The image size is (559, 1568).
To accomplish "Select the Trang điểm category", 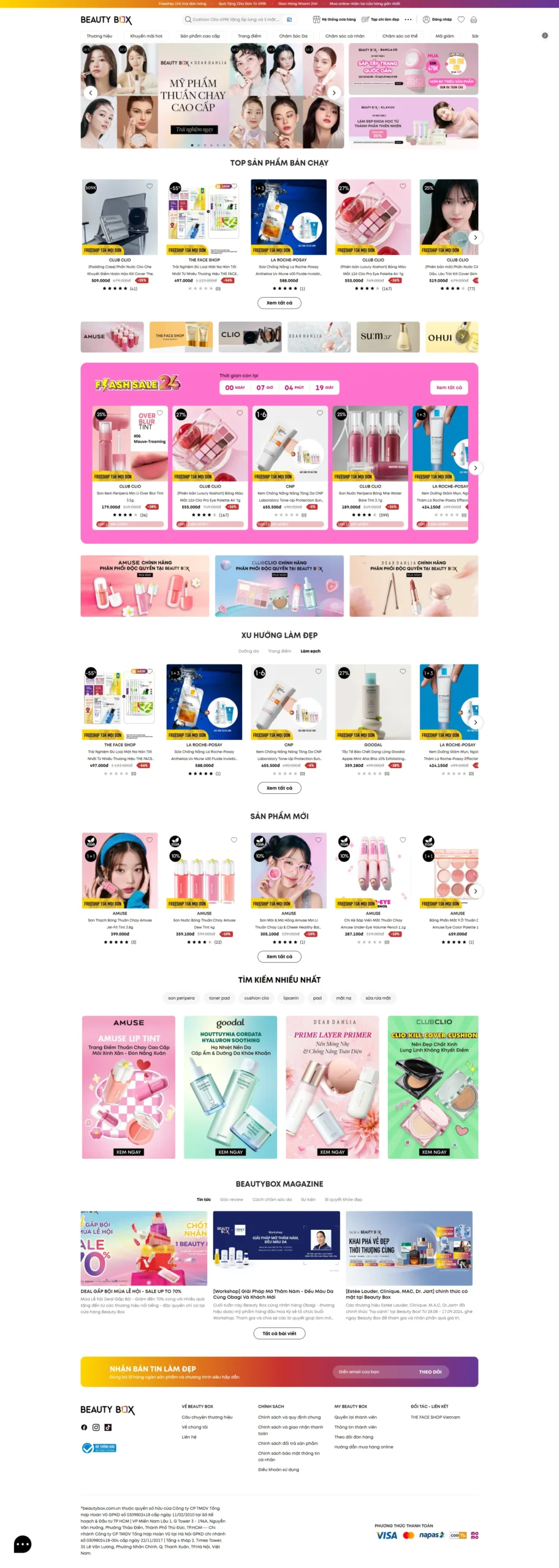I will tap(249, 36).
